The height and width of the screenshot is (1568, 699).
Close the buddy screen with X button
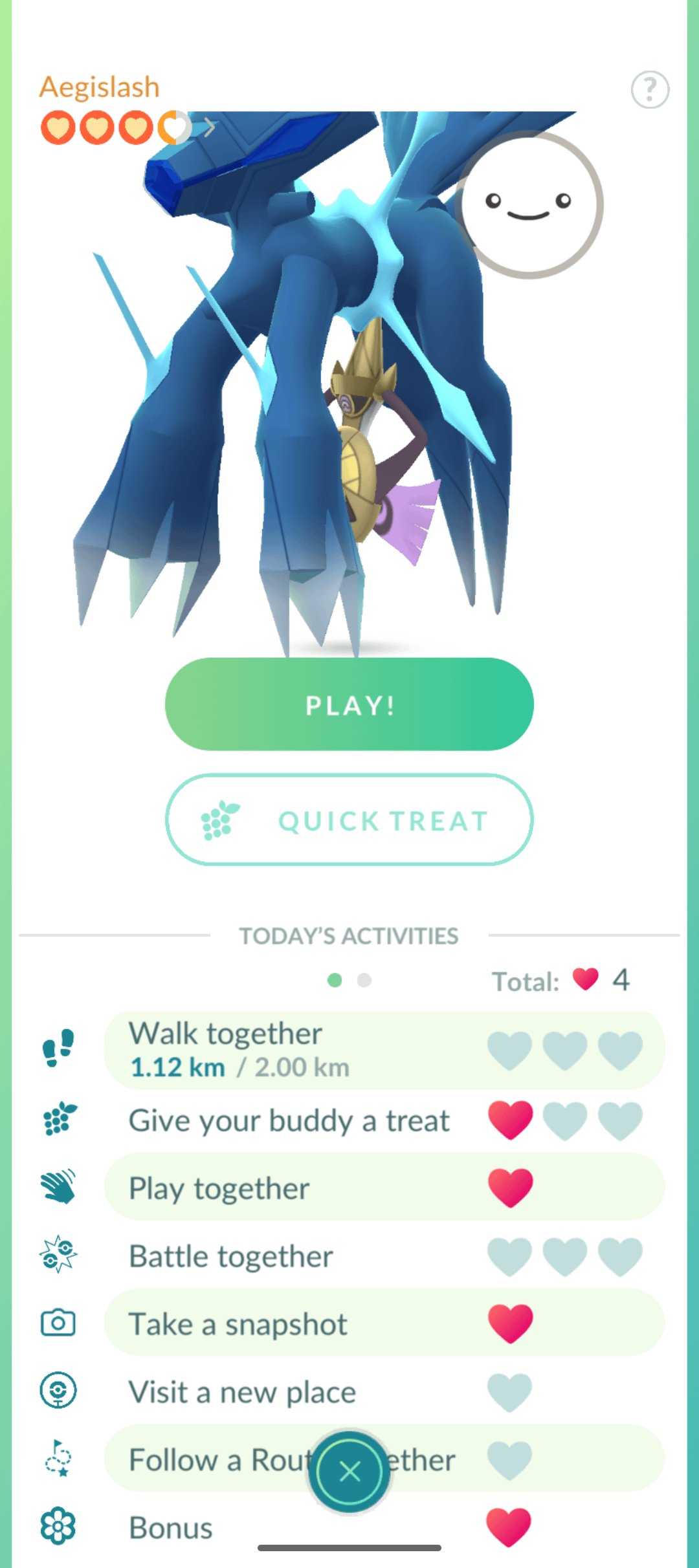[349, 1472]
